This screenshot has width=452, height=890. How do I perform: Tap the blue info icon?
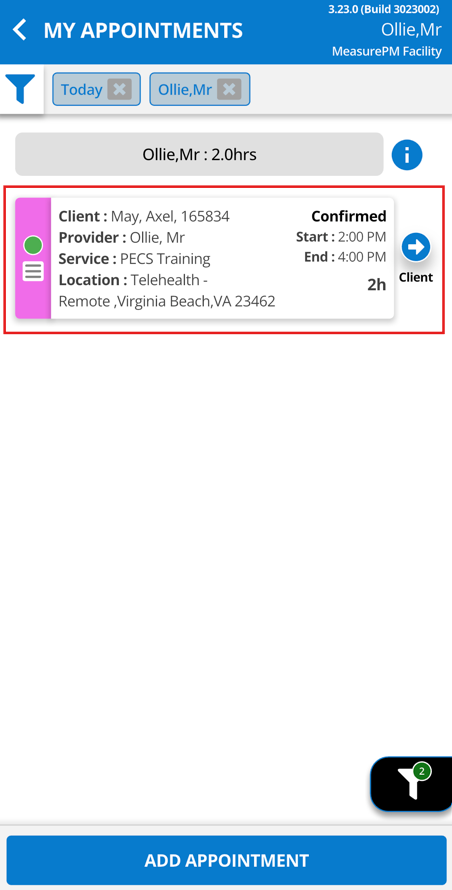coord(407,154)
